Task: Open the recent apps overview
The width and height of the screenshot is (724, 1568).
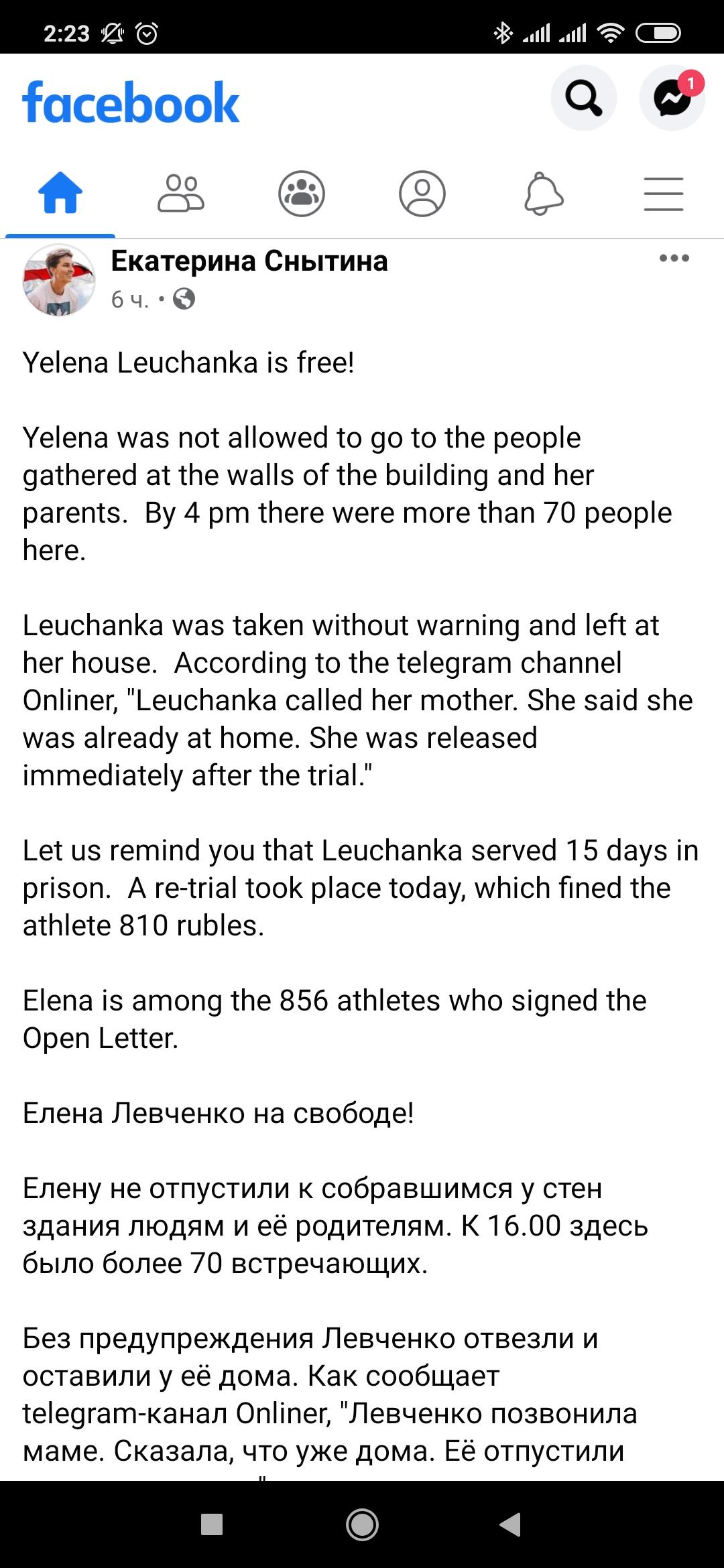Action: (212, 1524)
